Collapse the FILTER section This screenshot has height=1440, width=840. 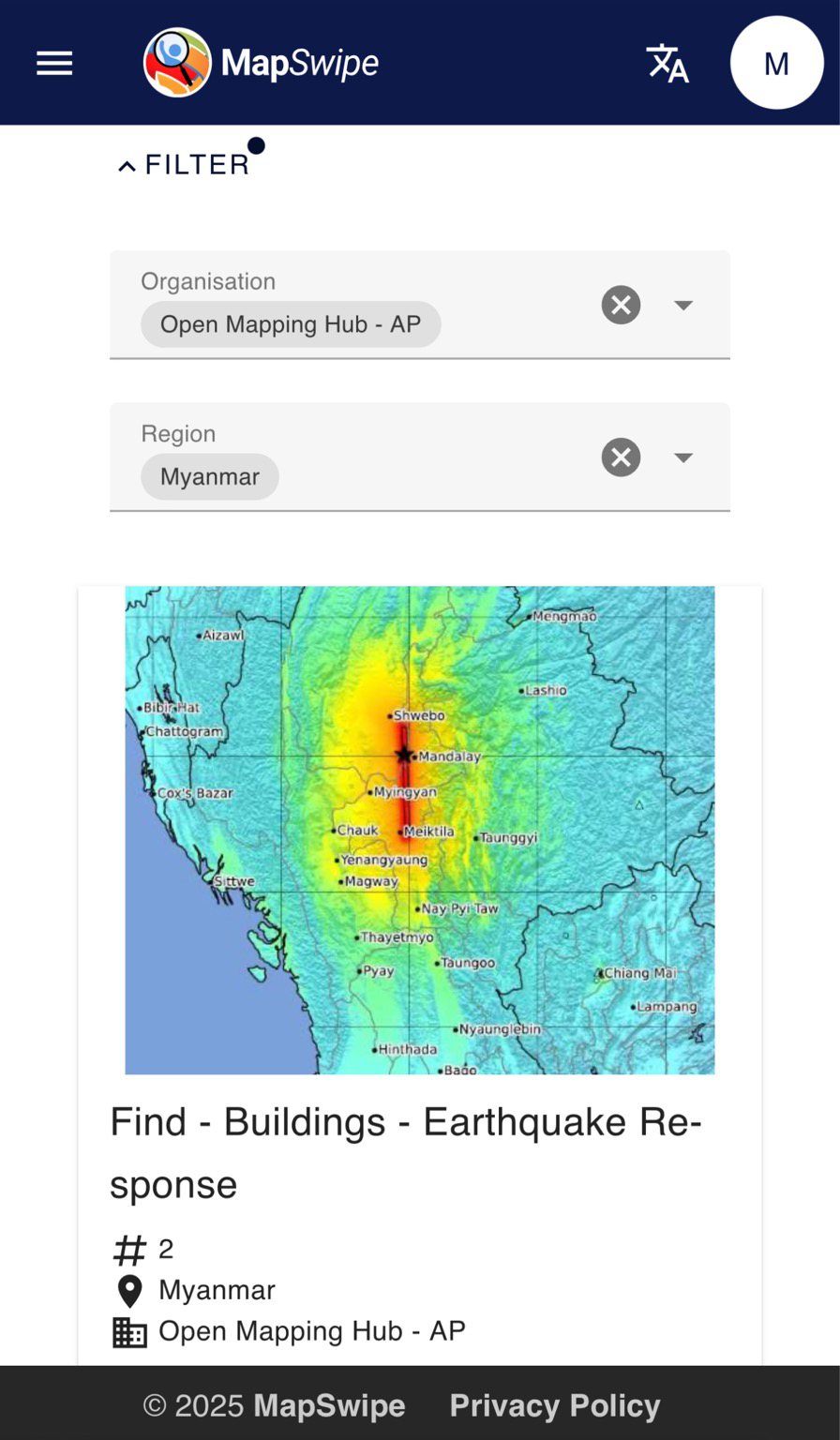point(184,165)
